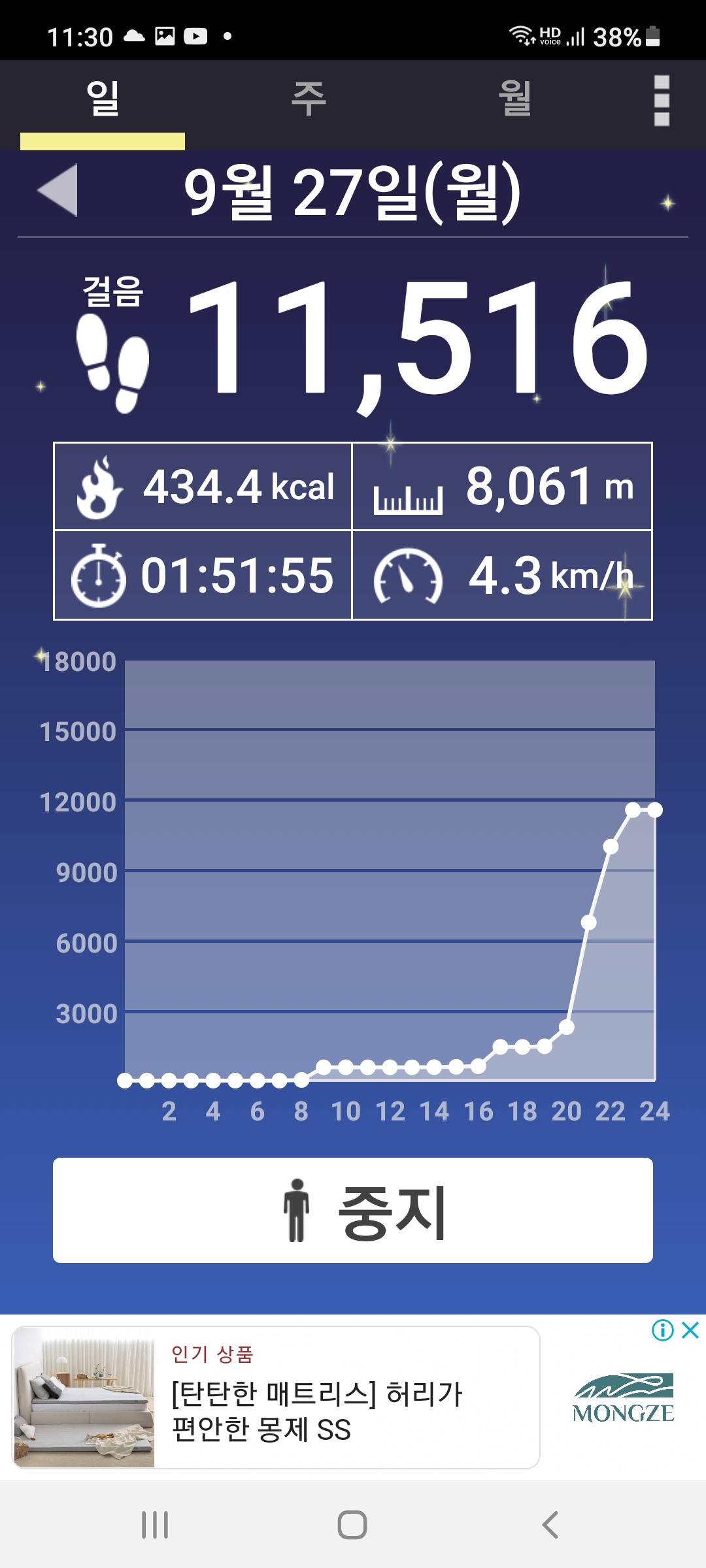The image size is (706, 1568).
Task: Show recent apps from navigation bar
Action: 155,1525
